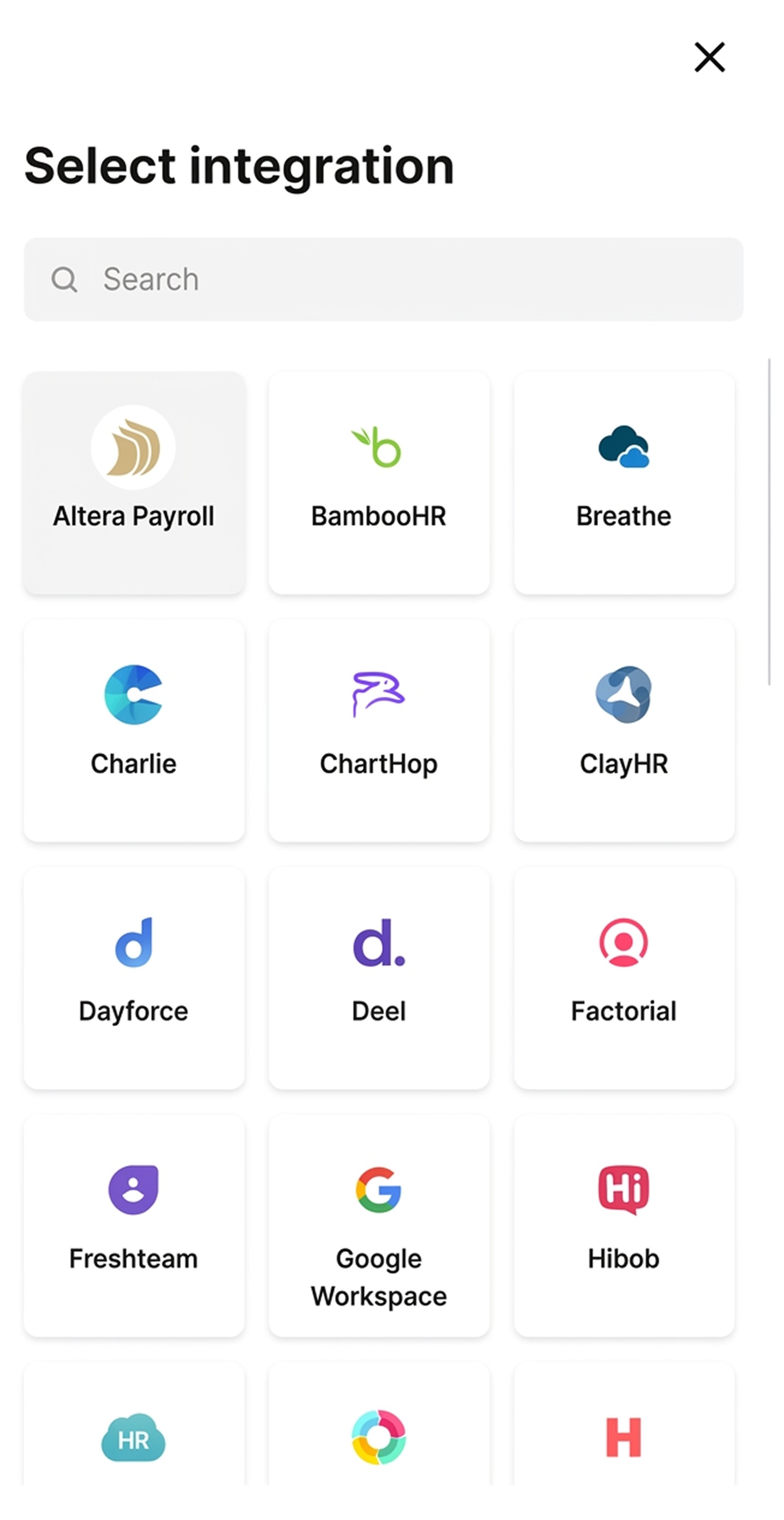
Task: Select the Dayforce integration
Action: point(134,978)
